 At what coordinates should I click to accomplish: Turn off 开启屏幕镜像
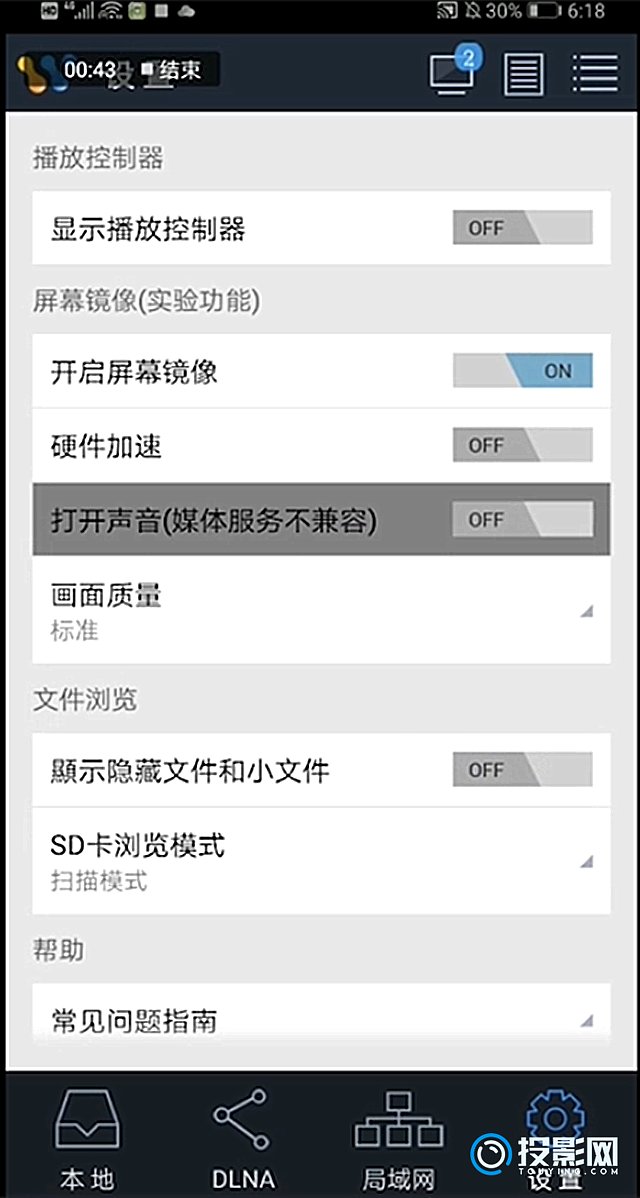[x=522, y=371]
